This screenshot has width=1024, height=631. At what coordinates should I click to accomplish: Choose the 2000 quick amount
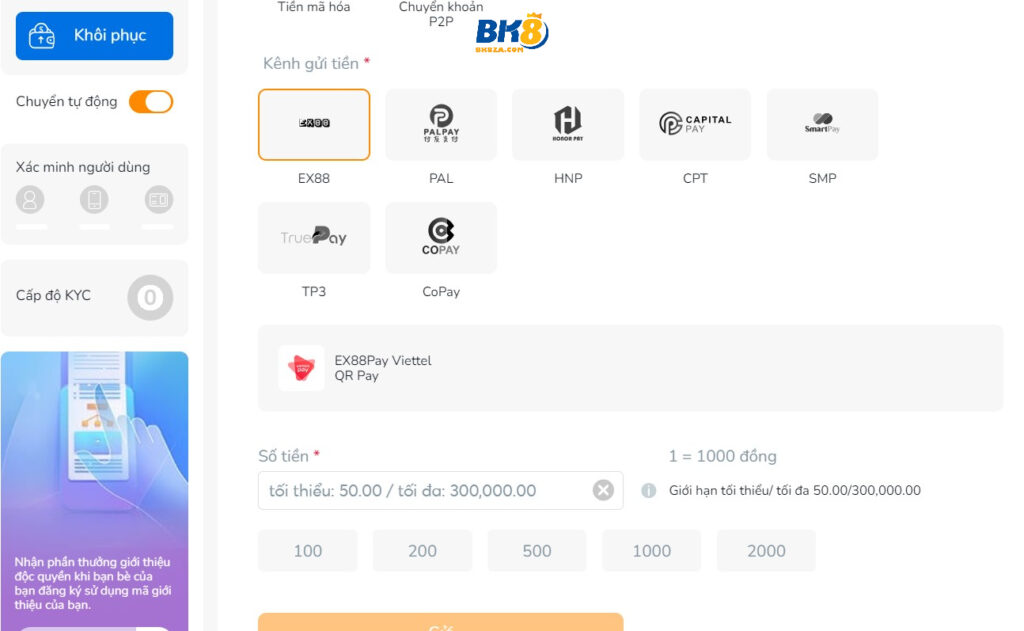(x=766, y=551)
